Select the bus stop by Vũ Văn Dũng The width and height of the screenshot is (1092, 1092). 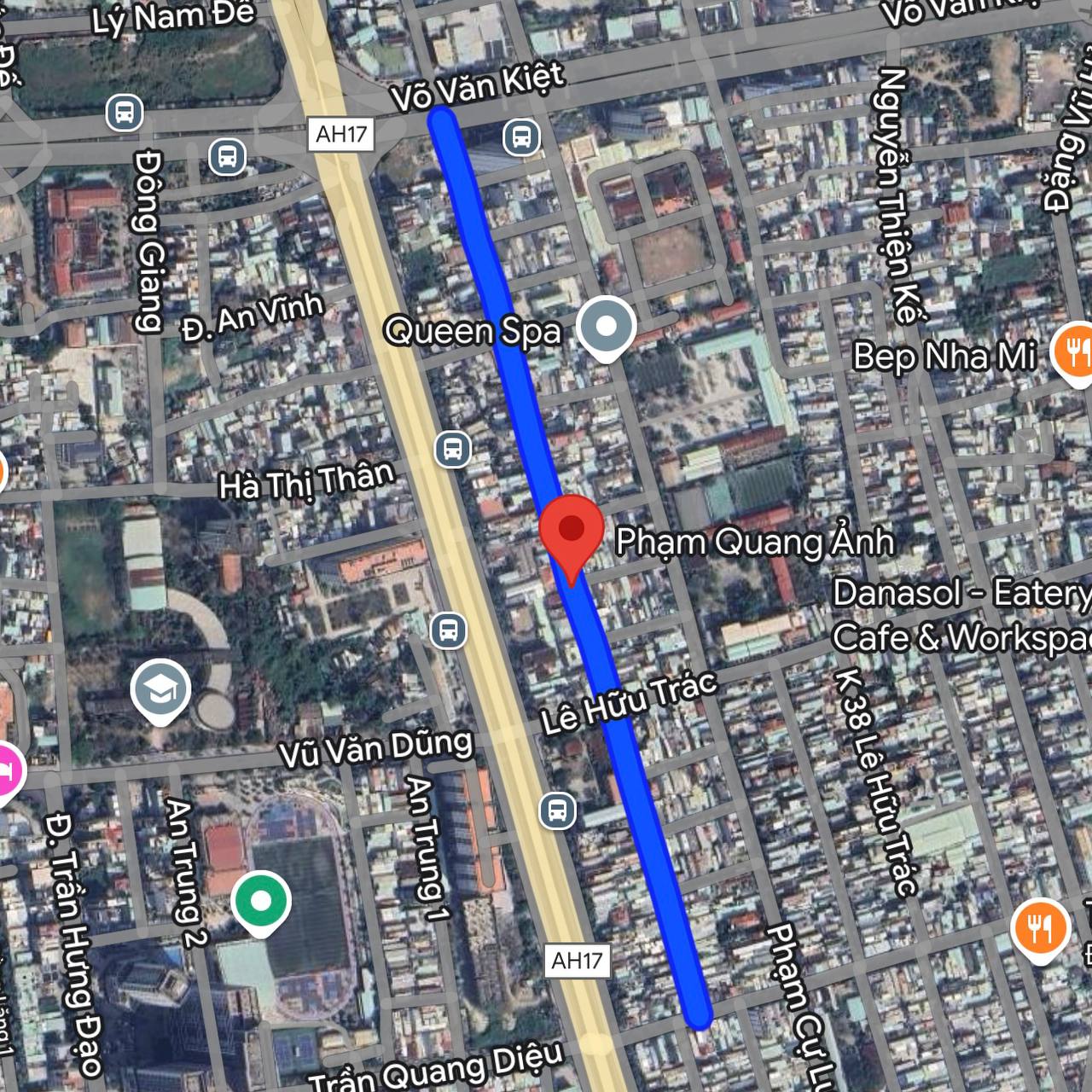click(557, 810)
